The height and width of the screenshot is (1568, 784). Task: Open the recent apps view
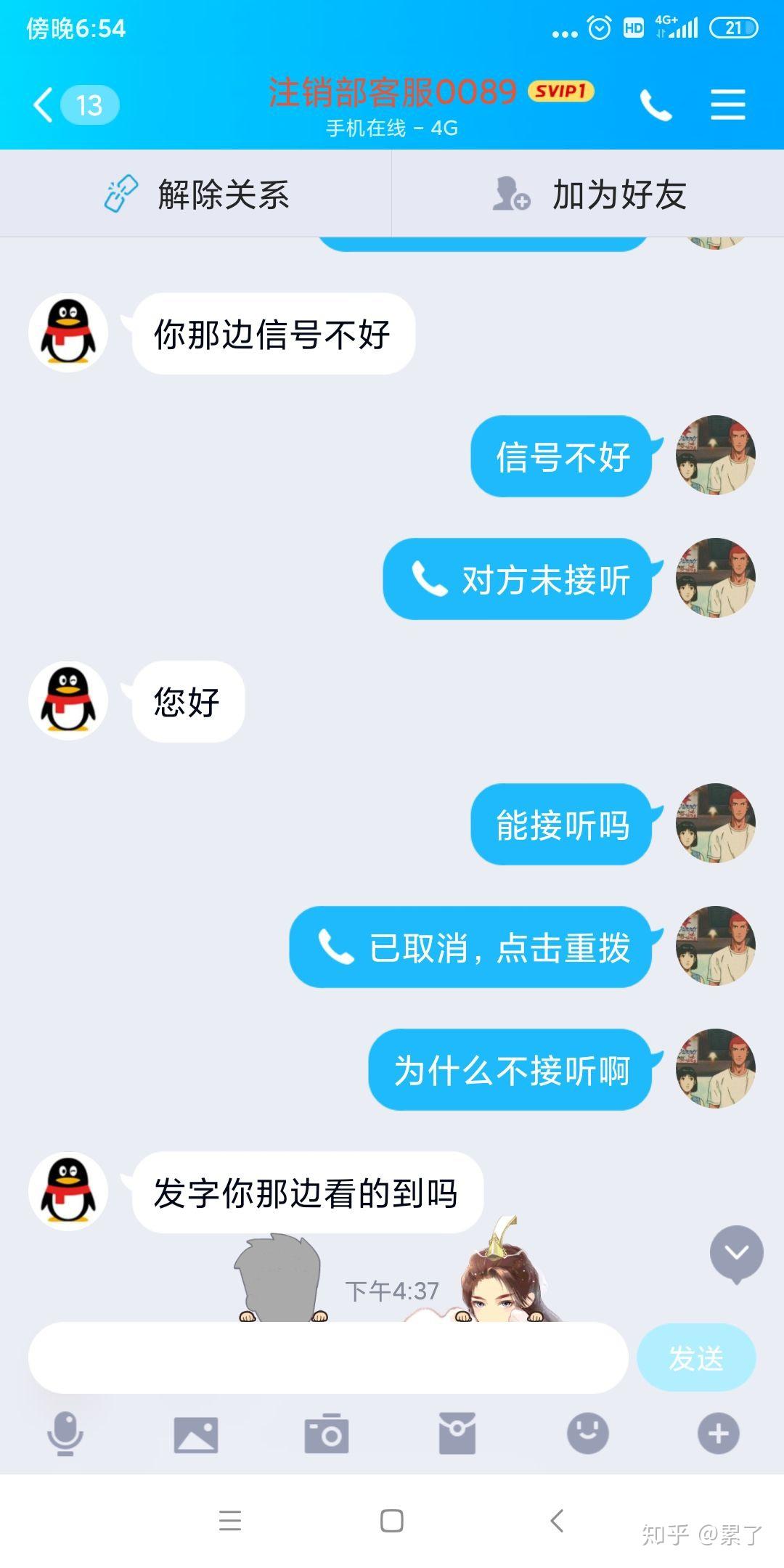(229, 1521)
